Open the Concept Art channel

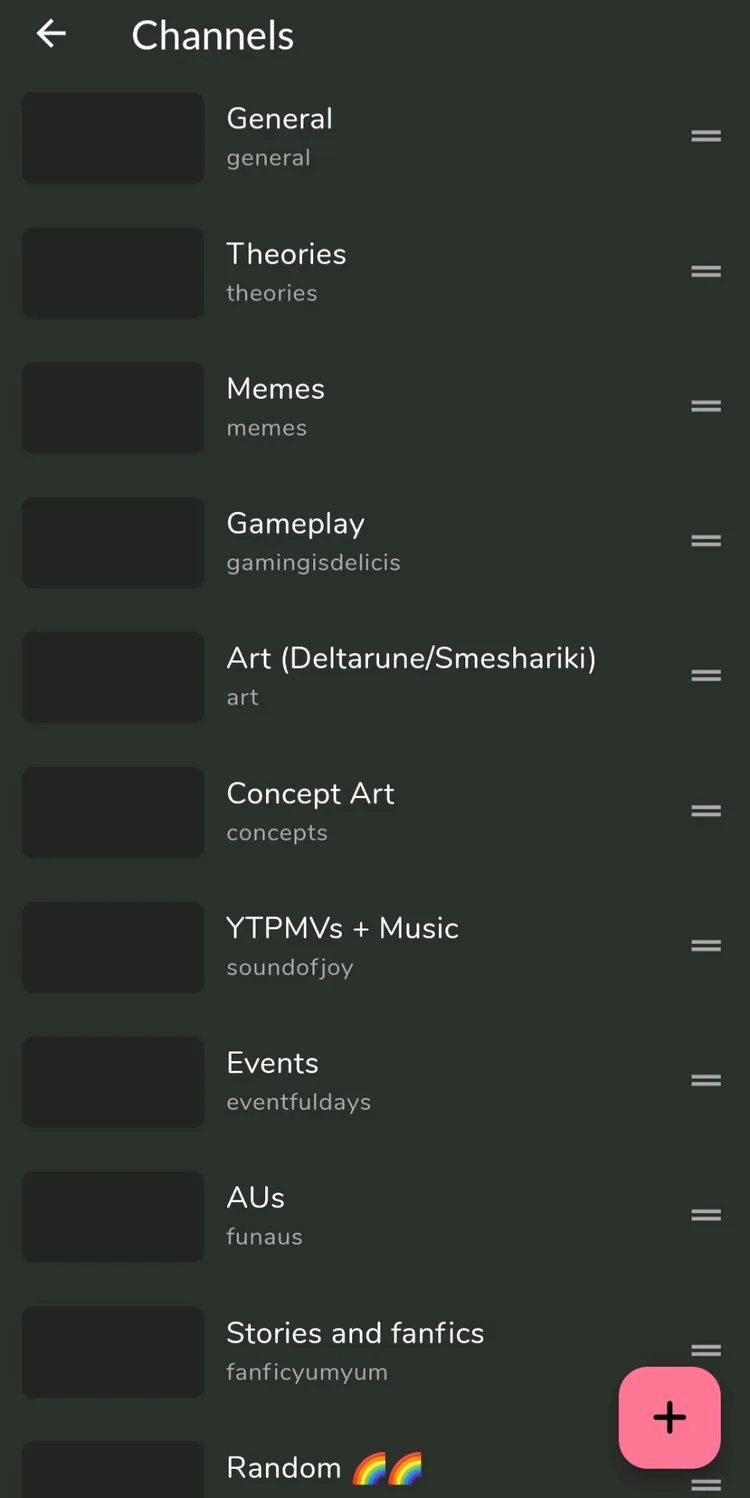pos(310,811)
